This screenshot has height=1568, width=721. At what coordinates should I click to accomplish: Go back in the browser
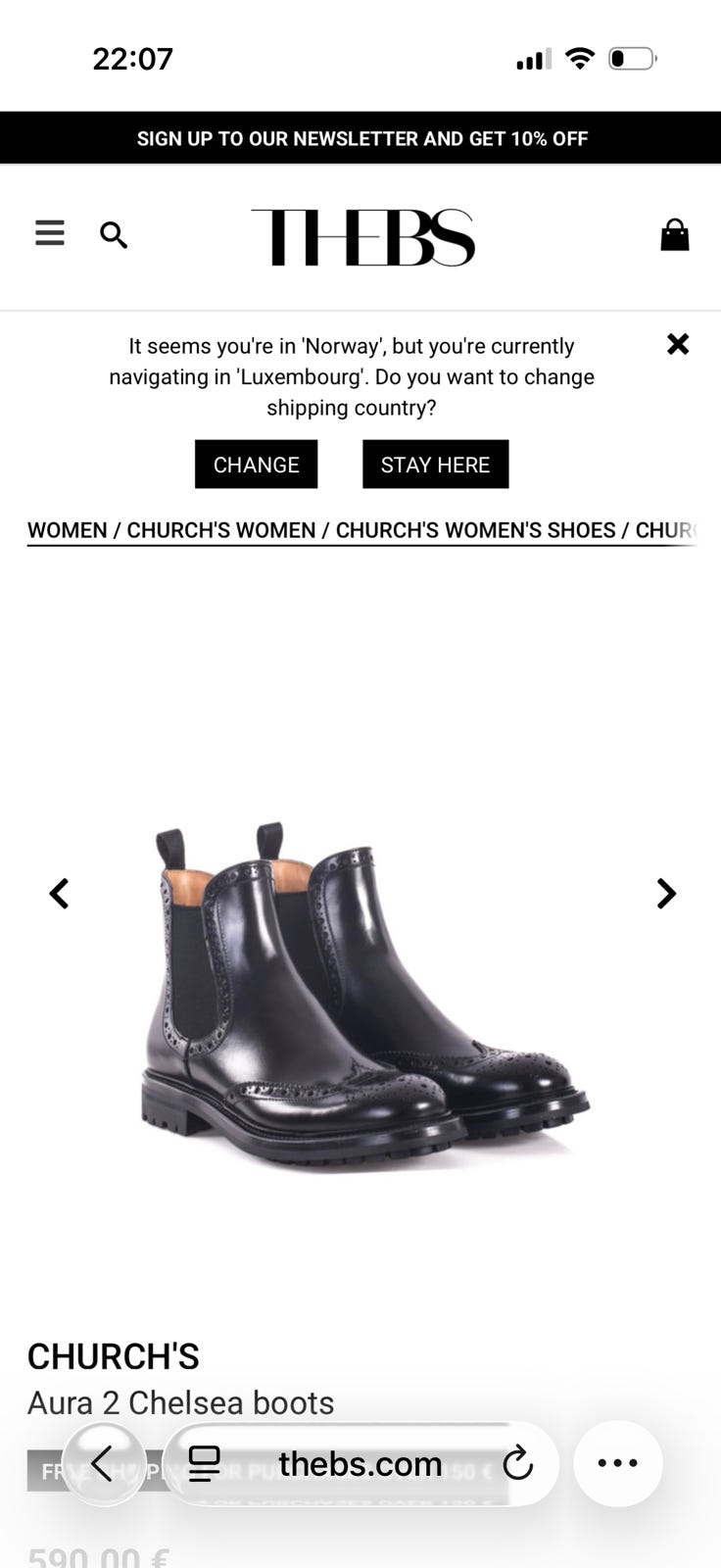[103, 1464]
